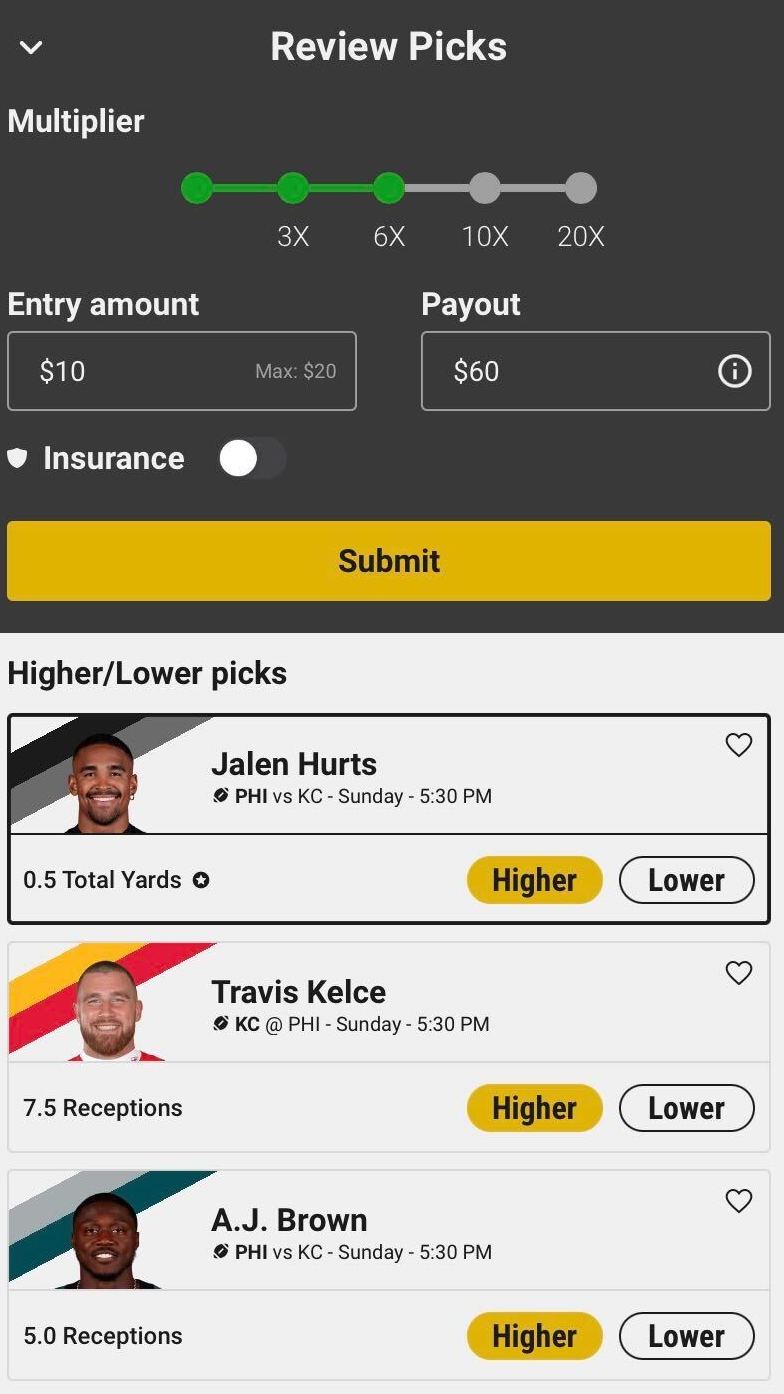Pick Lower for Jalen Hurts Total Yards

tap(686, 880)
